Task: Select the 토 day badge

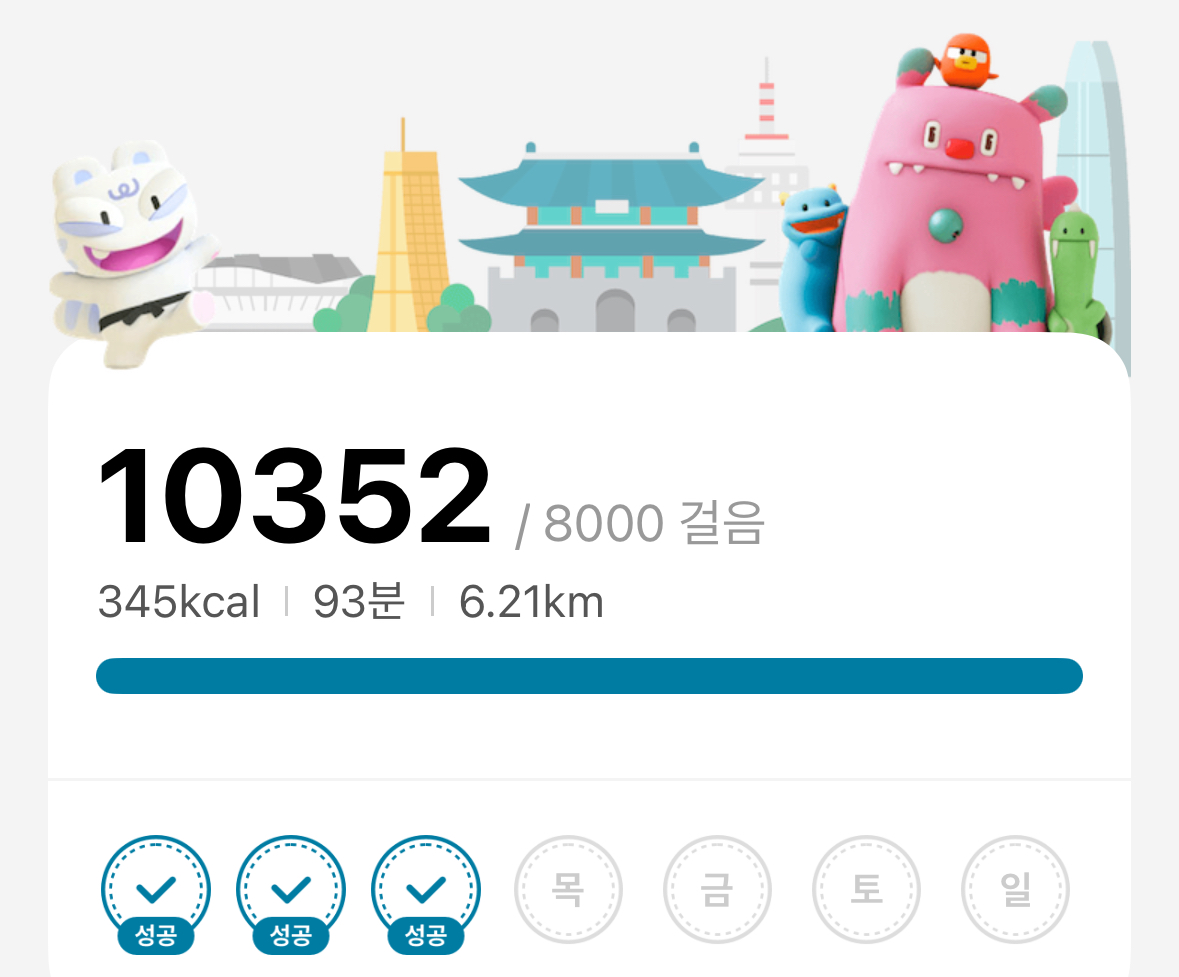Action: click(x=866, y=889)
